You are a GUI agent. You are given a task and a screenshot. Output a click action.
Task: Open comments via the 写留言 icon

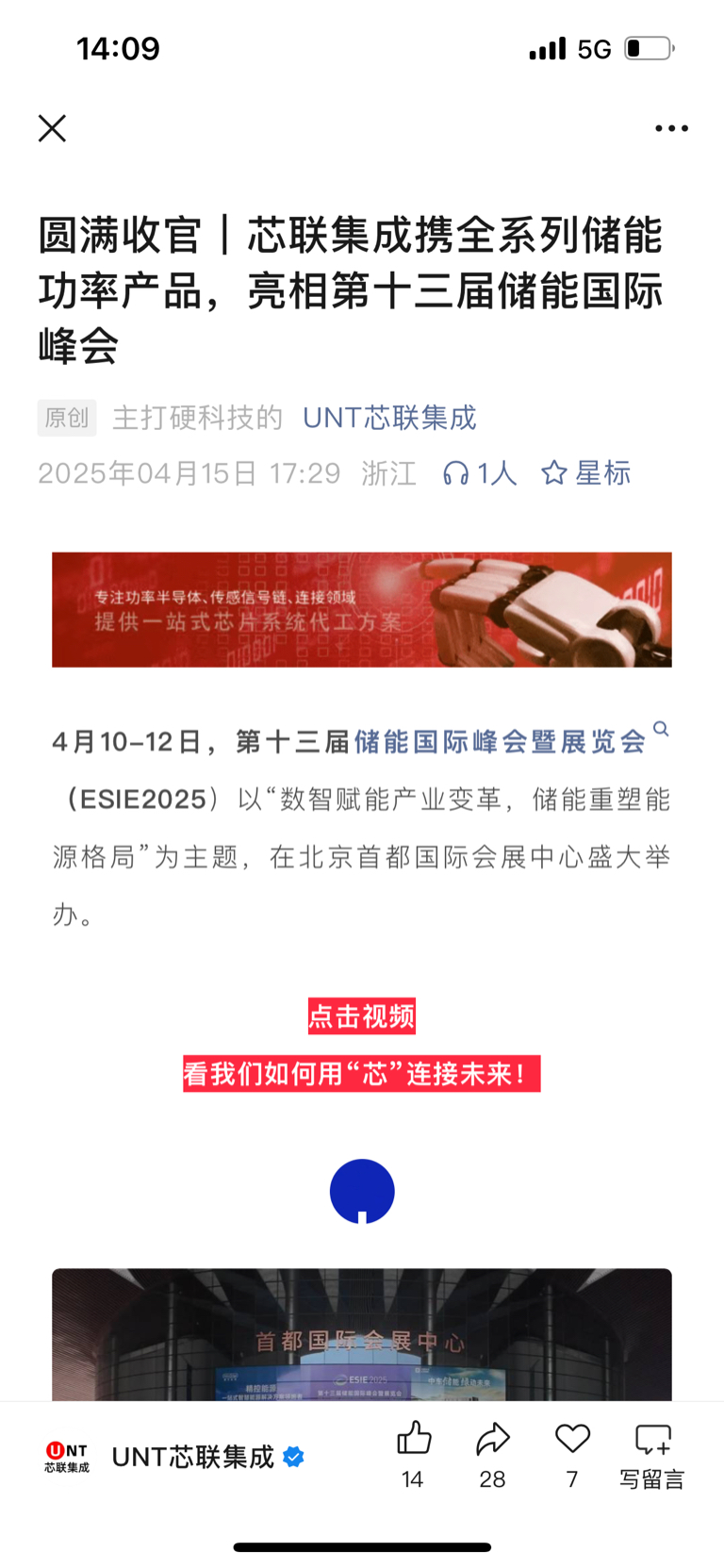[x=650, y=1437]
